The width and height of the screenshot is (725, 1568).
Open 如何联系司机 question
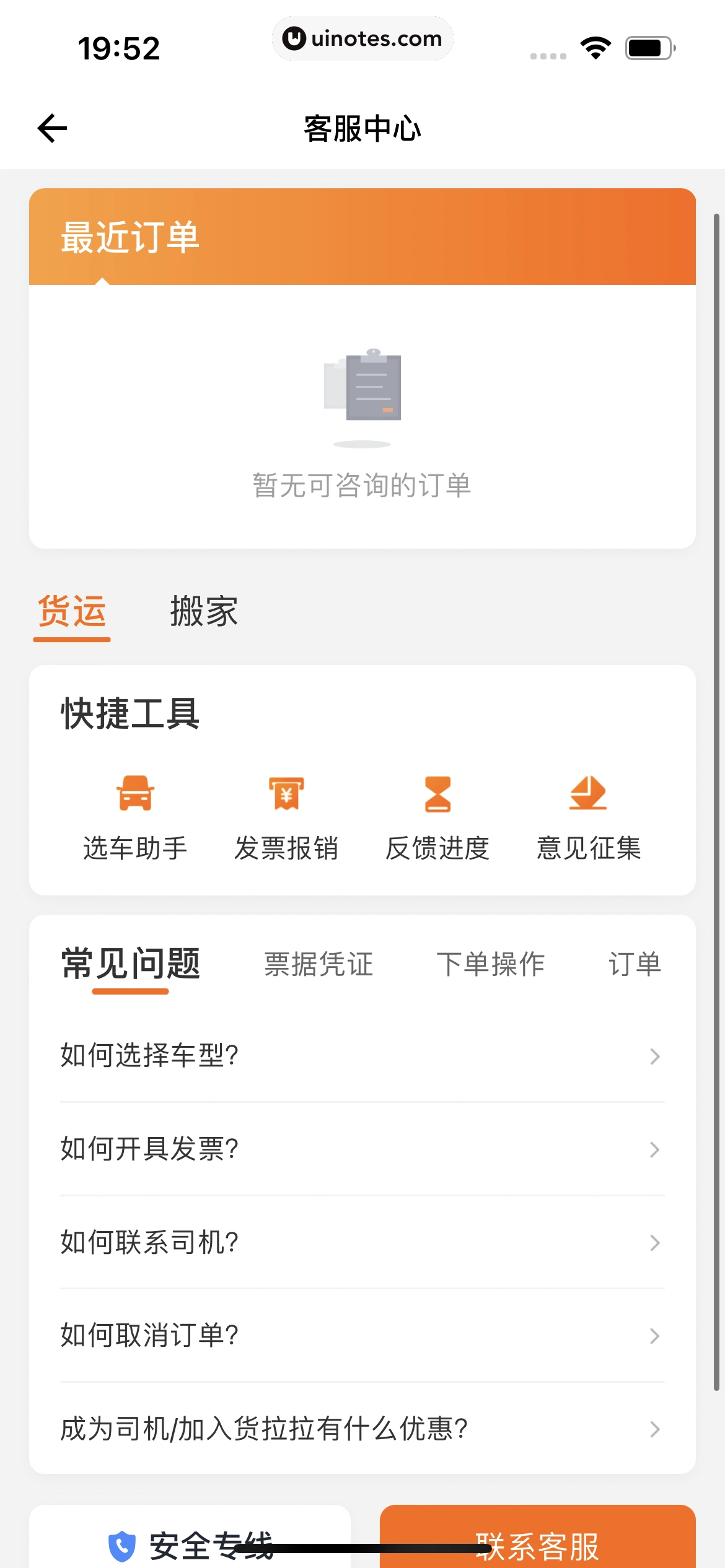(362, 1242)
